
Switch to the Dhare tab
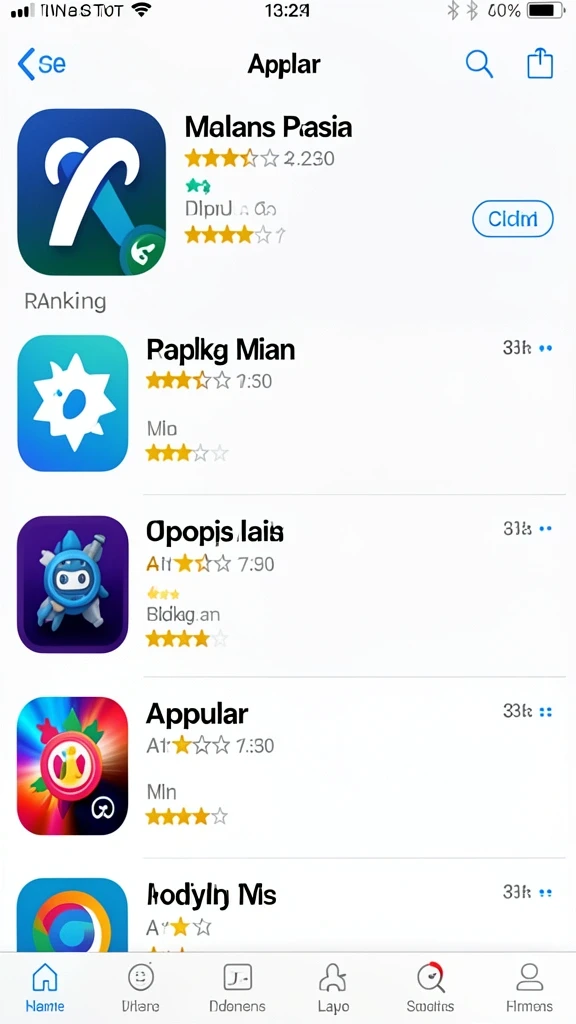(140, 988)
